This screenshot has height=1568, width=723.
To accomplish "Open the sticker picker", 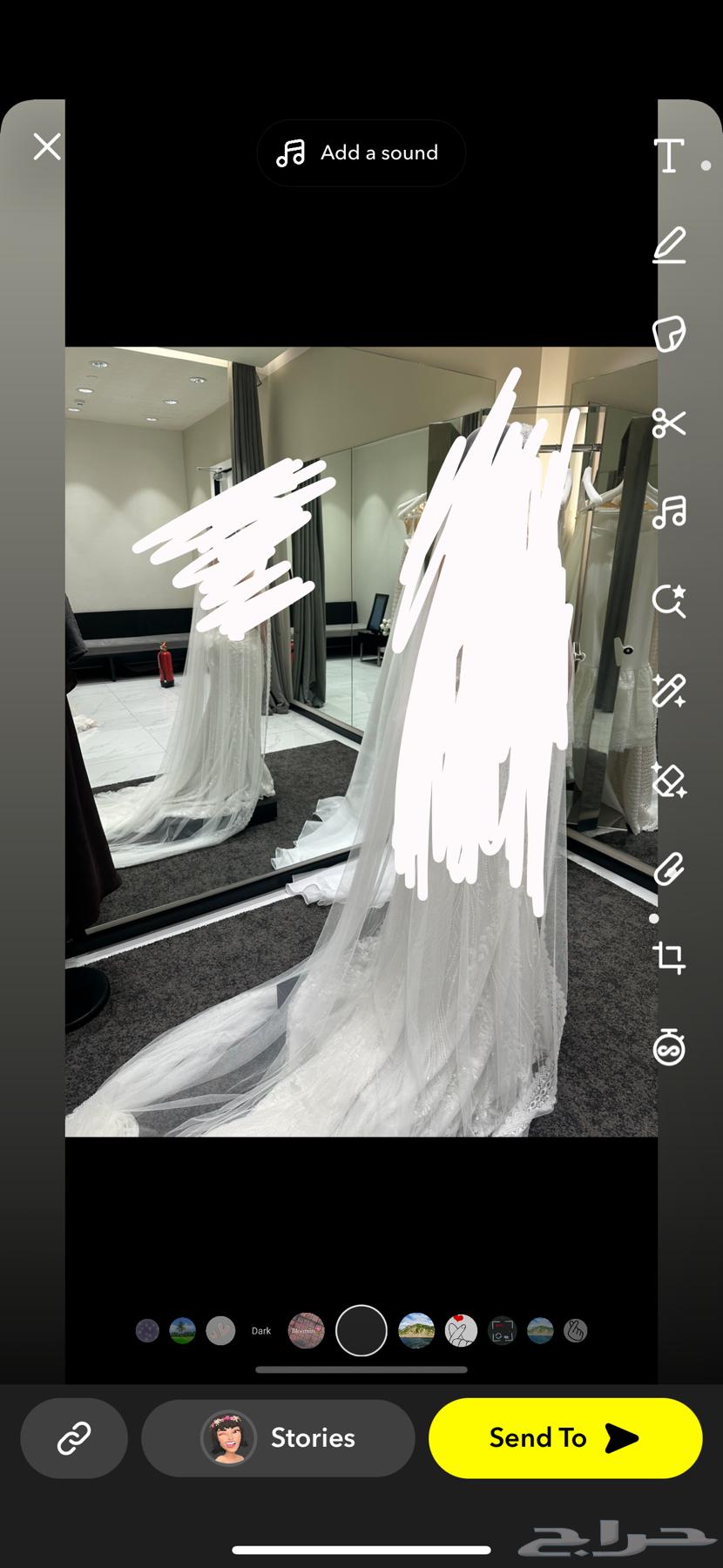I will (669, 334).
